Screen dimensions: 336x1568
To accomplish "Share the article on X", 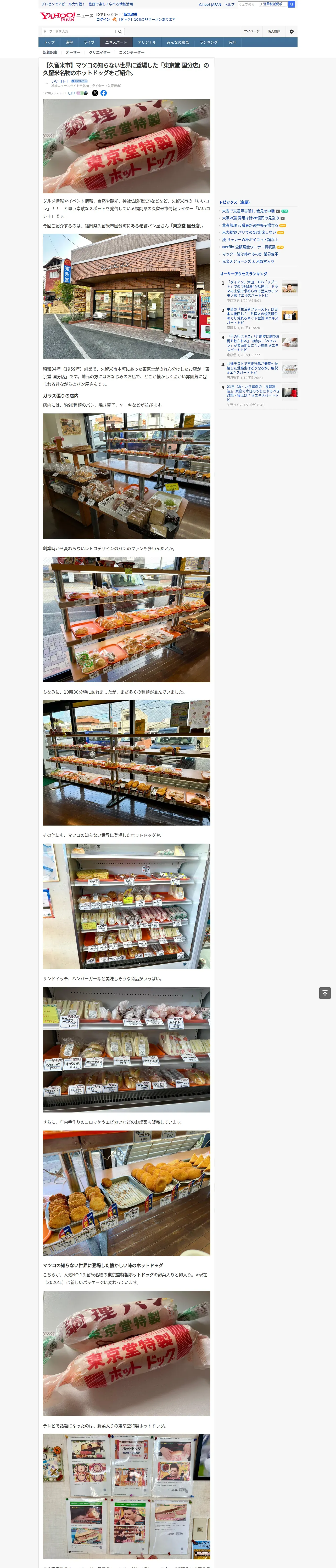I will click(x=95, y=93).
